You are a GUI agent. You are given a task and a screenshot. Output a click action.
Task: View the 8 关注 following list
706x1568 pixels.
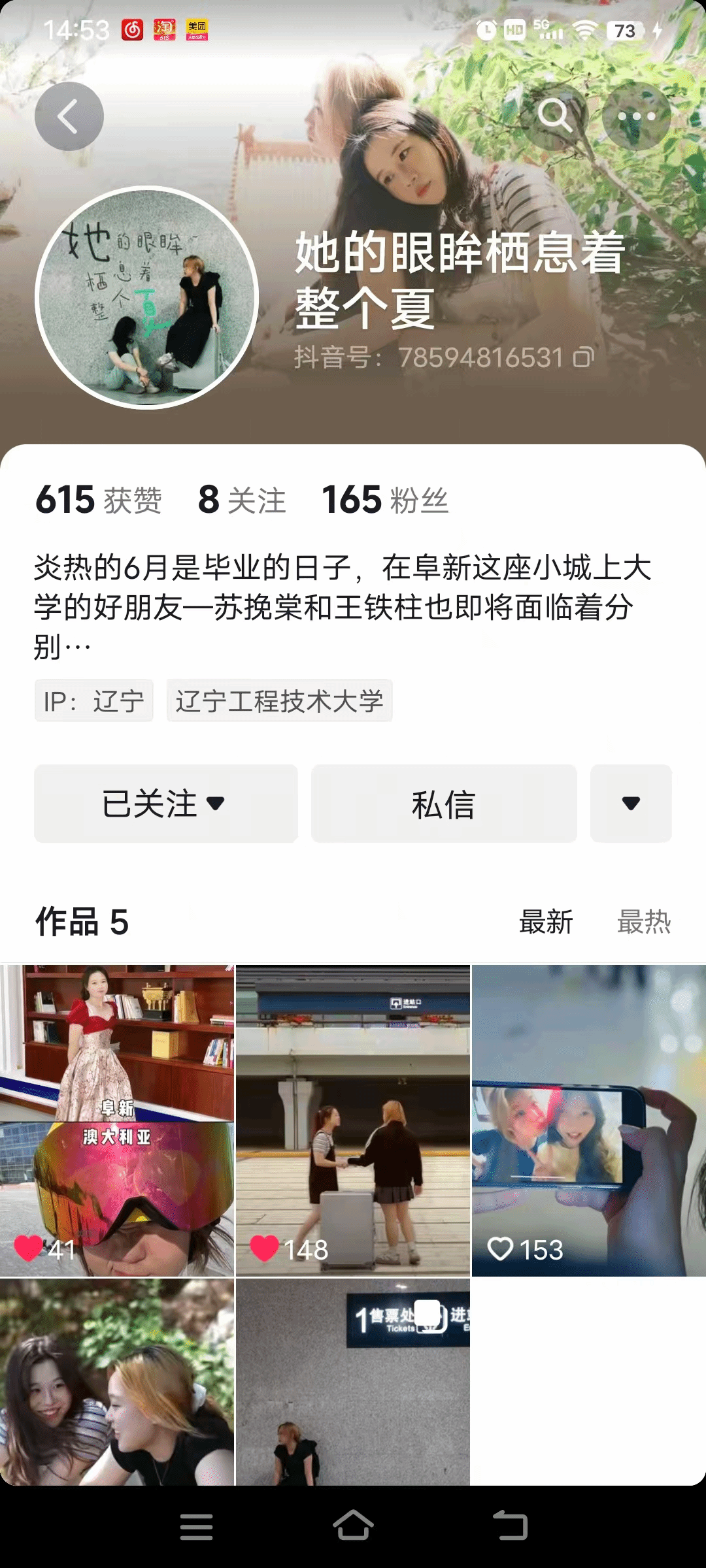242,500
